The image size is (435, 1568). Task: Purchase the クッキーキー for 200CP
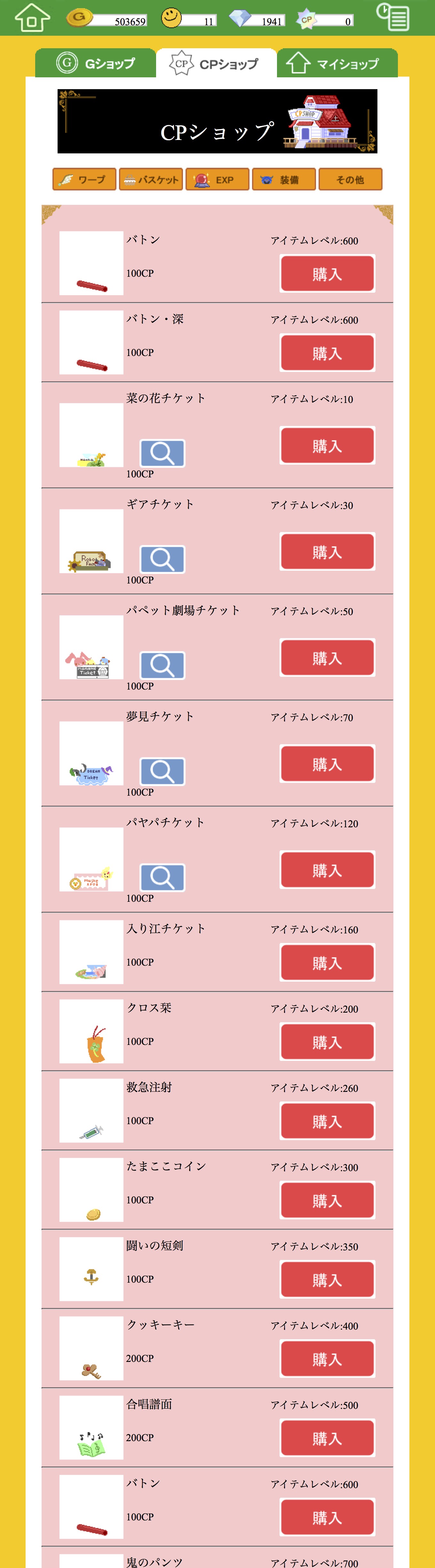(x=327, y=1359)
